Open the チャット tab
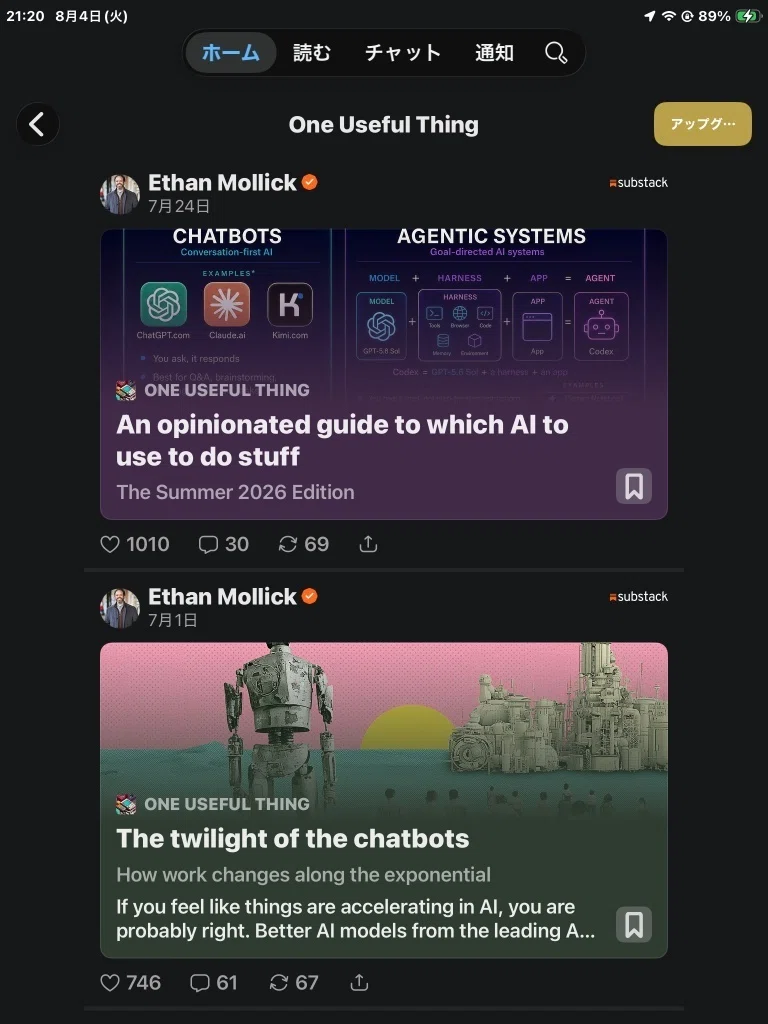 click(402, 53)
